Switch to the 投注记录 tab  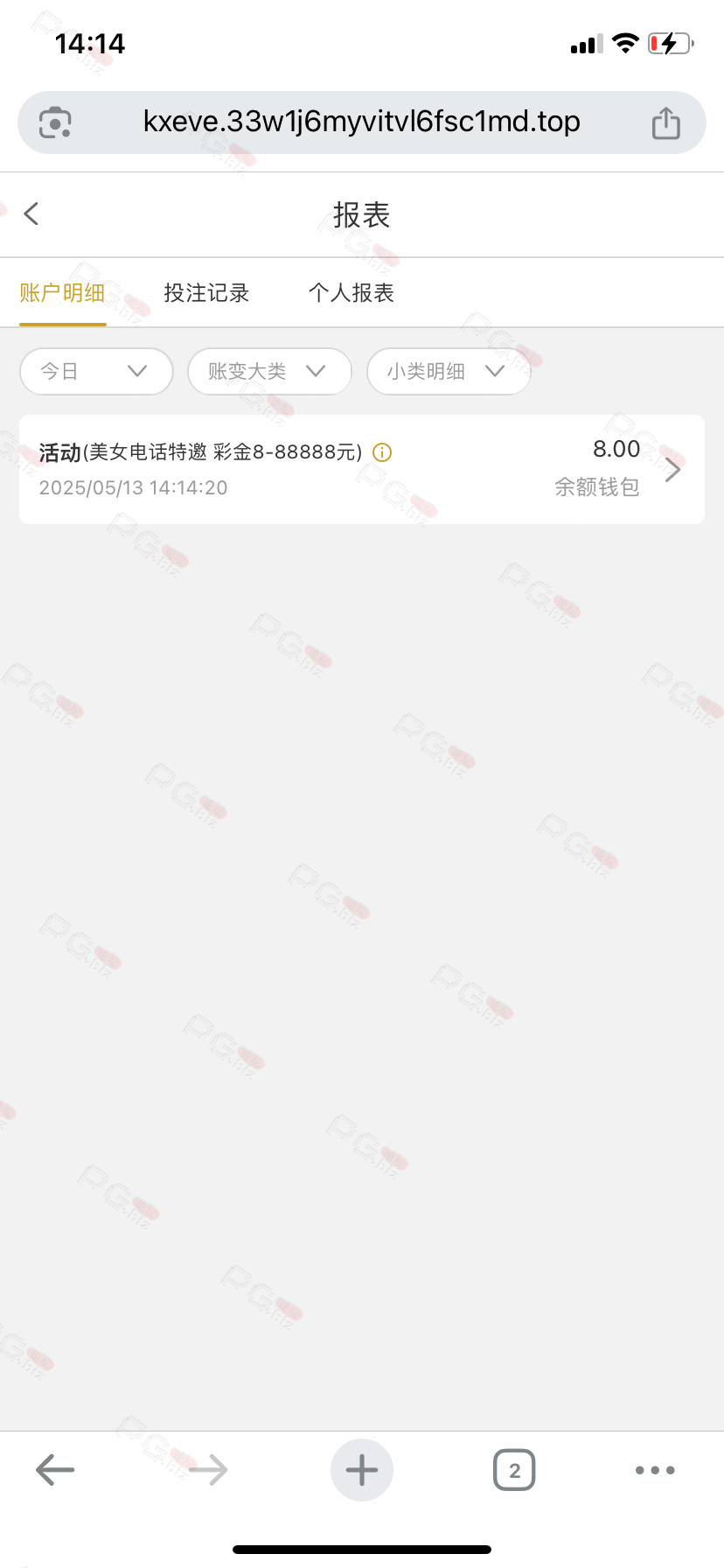pyautogui.click(x=206, y=293)
